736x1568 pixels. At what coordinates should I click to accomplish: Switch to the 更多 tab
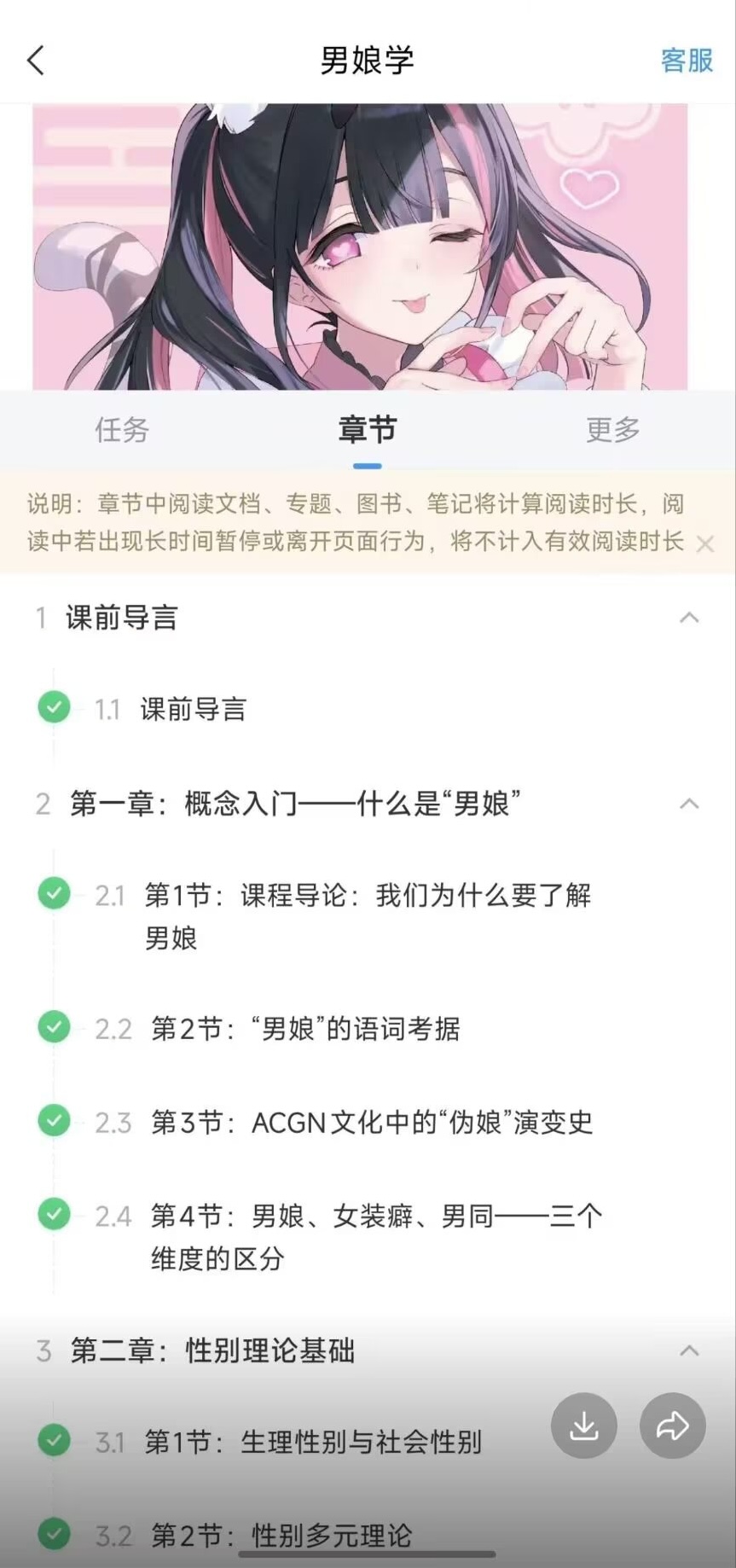tap(612, 430)
